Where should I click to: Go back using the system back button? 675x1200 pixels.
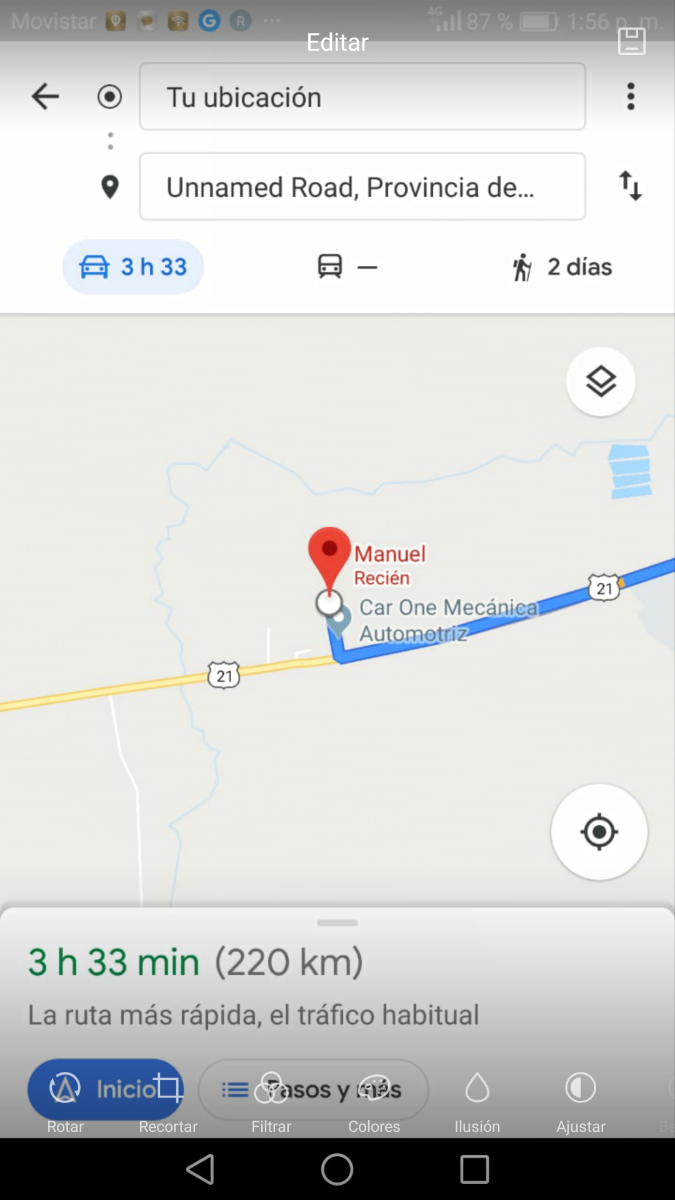(200, 1169)
